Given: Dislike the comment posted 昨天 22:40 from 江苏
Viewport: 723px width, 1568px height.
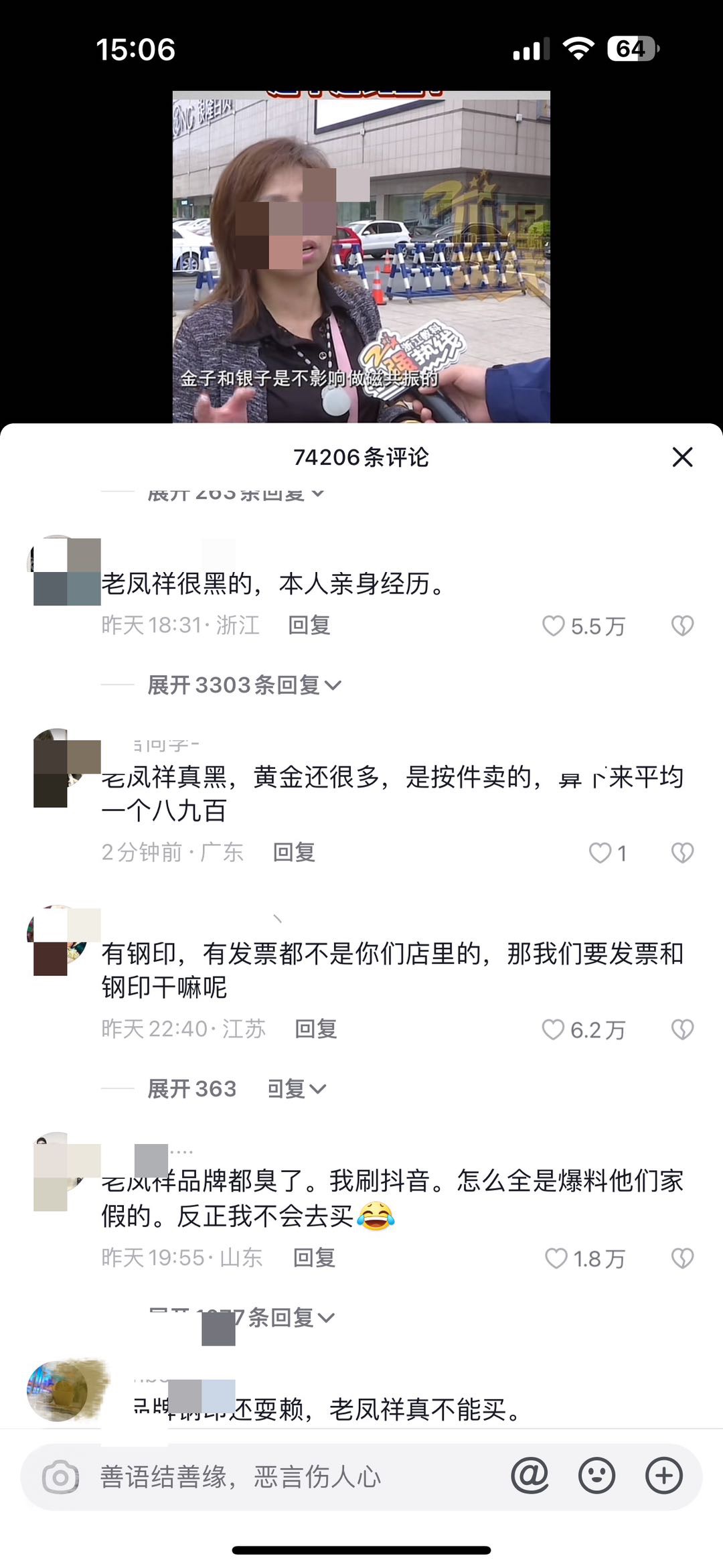Looking at the screenshot, I should [682, 1030].
